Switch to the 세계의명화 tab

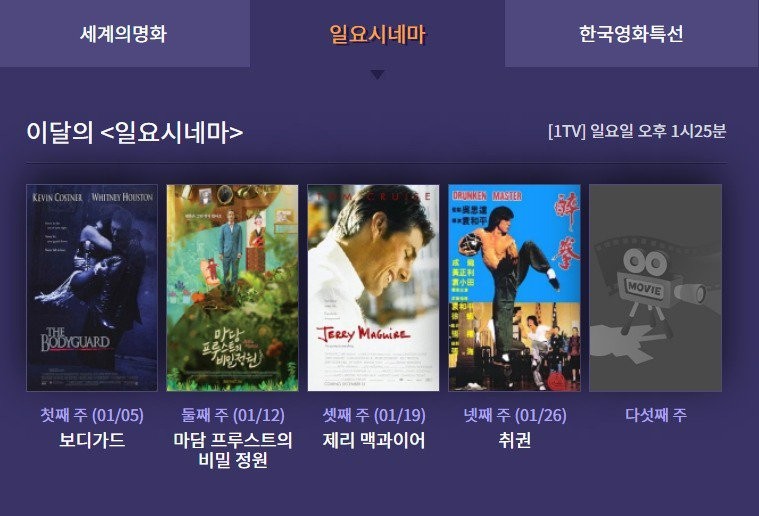(123, 34)
